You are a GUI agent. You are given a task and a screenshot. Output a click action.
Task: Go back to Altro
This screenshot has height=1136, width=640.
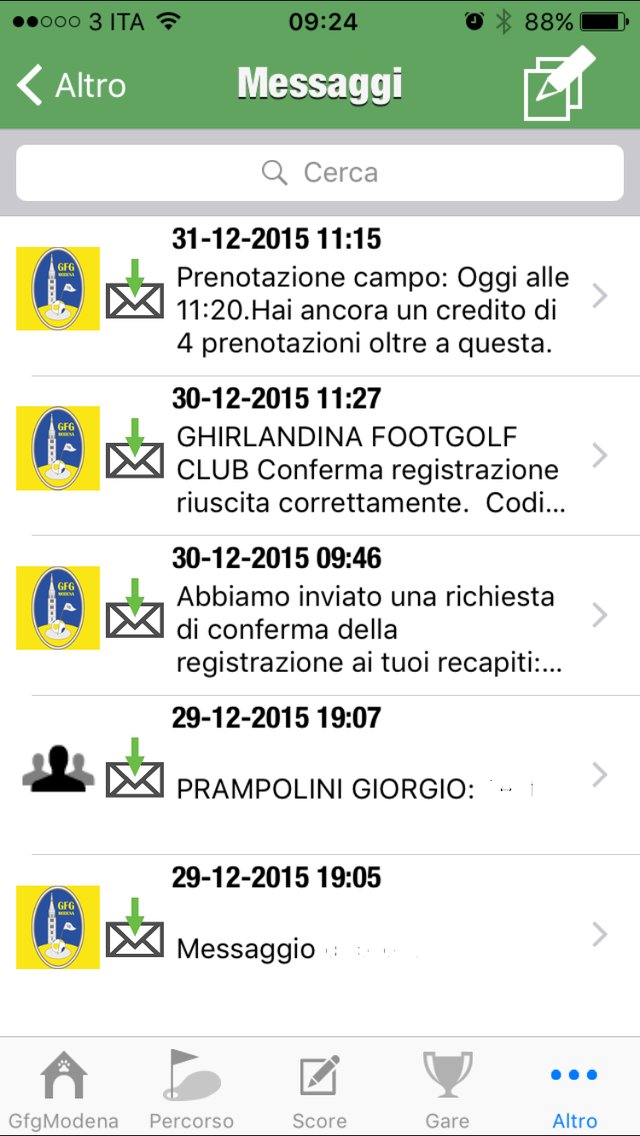[71, 85]
